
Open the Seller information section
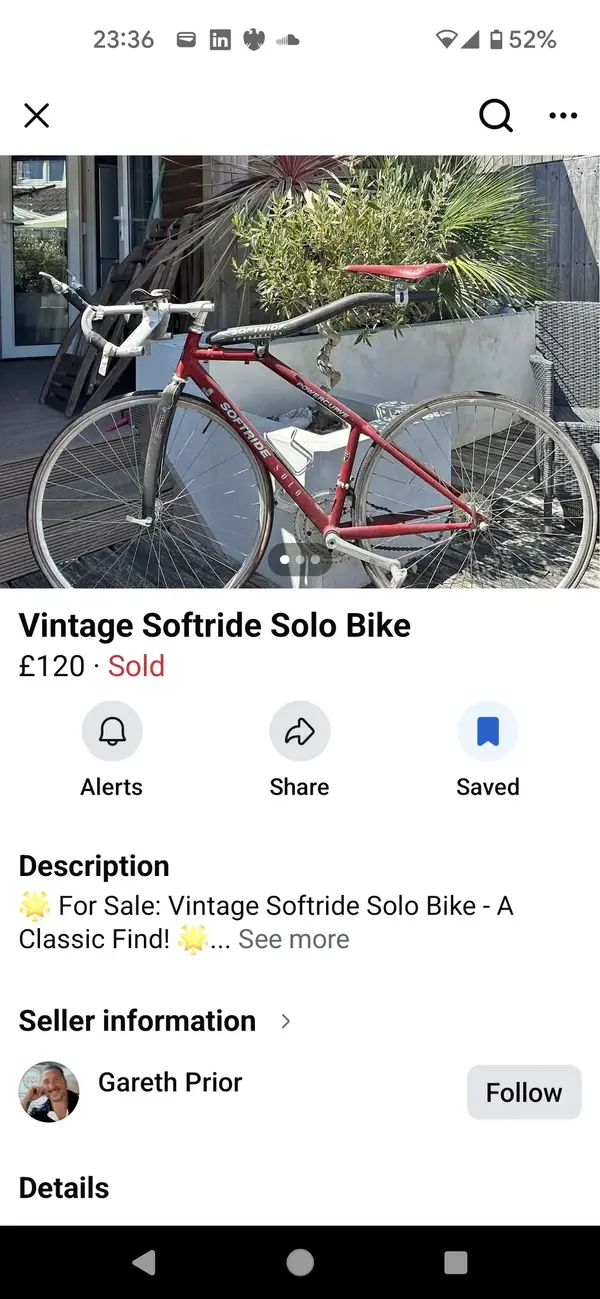pyautogui.click(x=155, y=1021)
